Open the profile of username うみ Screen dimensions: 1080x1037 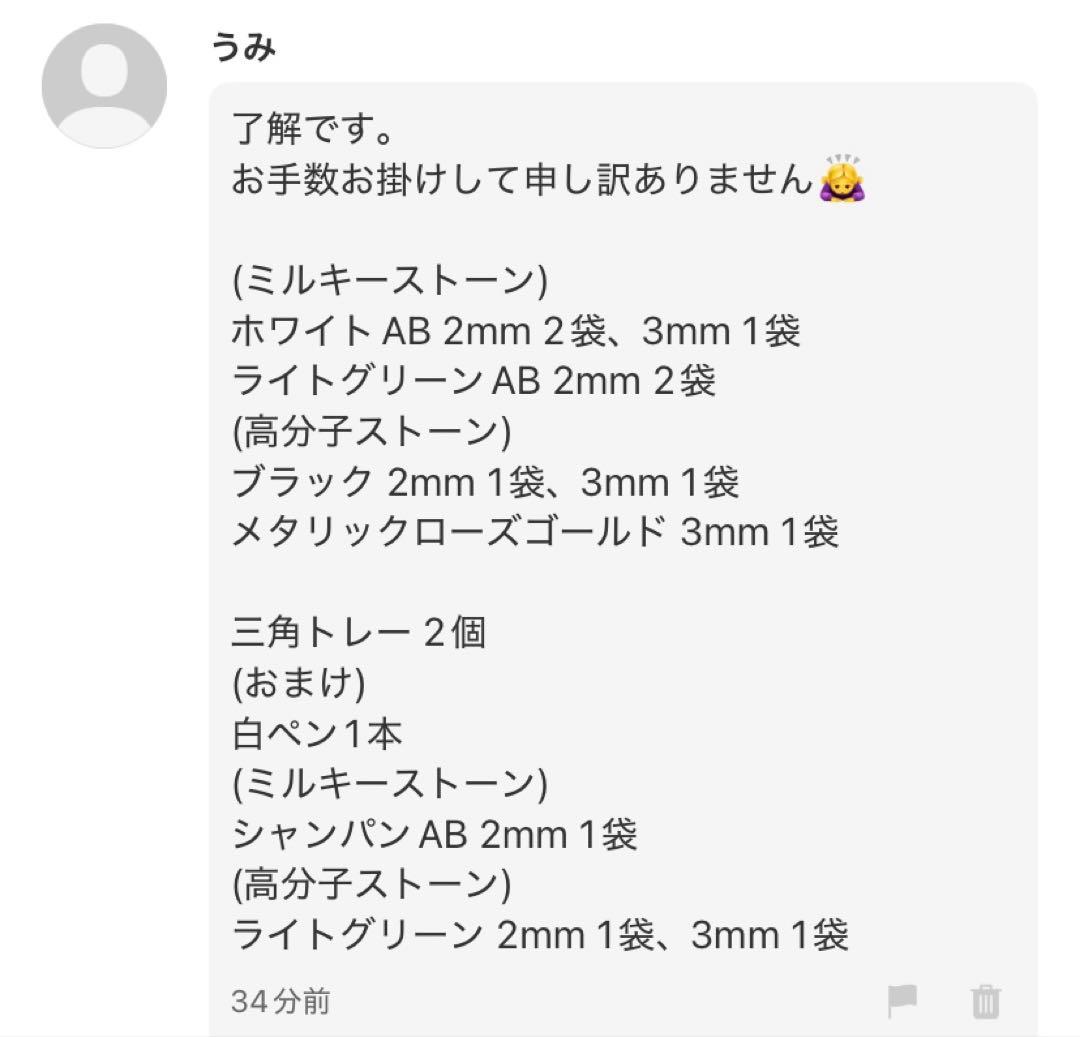coord(244,47)
